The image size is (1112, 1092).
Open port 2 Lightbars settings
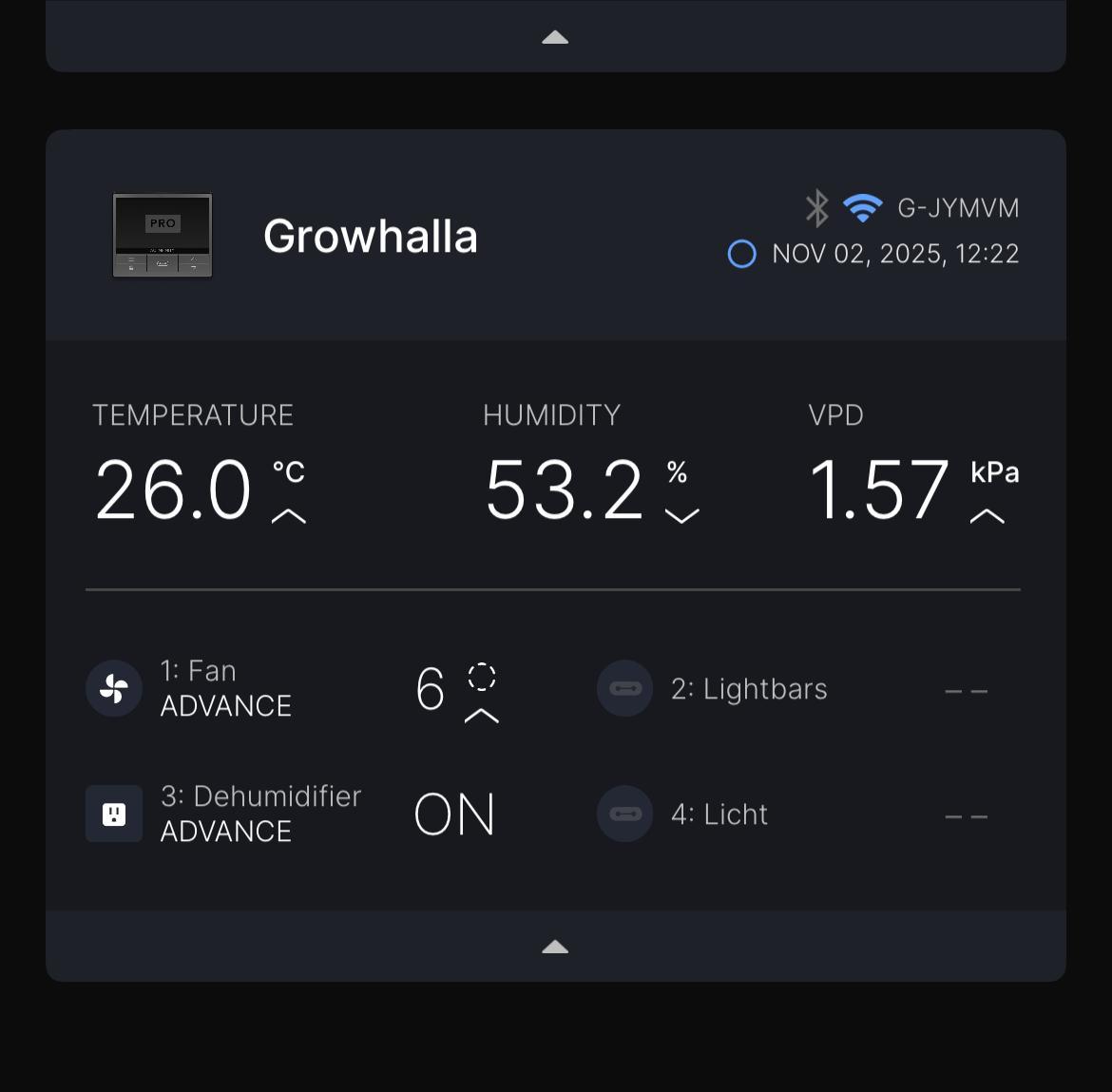point(748,689)
